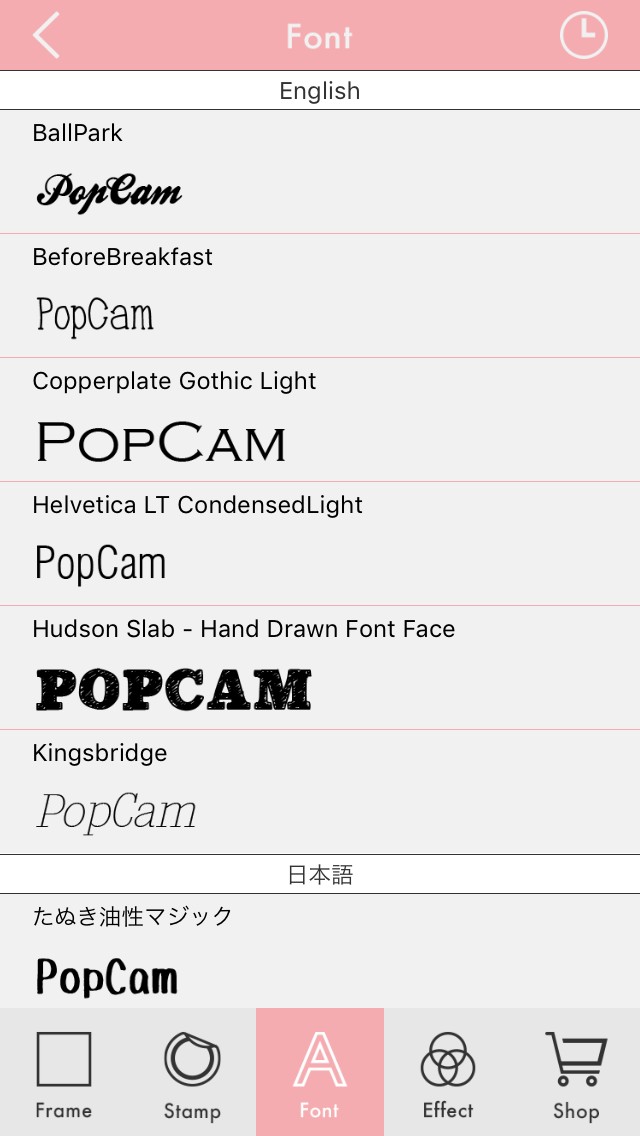Choose the Kingsbridge font

coord(320,792)
